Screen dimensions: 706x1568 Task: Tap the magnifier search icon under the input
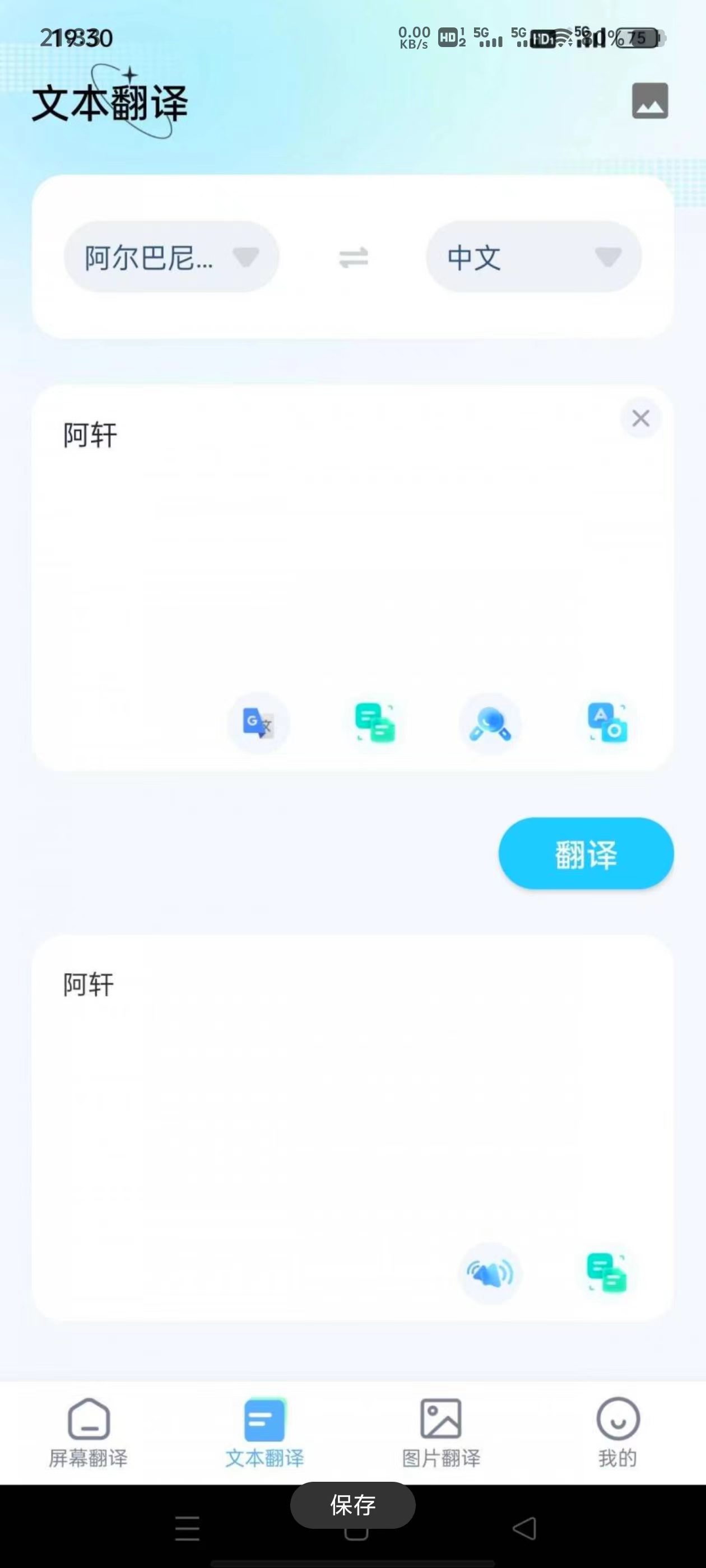click(490, 723)
